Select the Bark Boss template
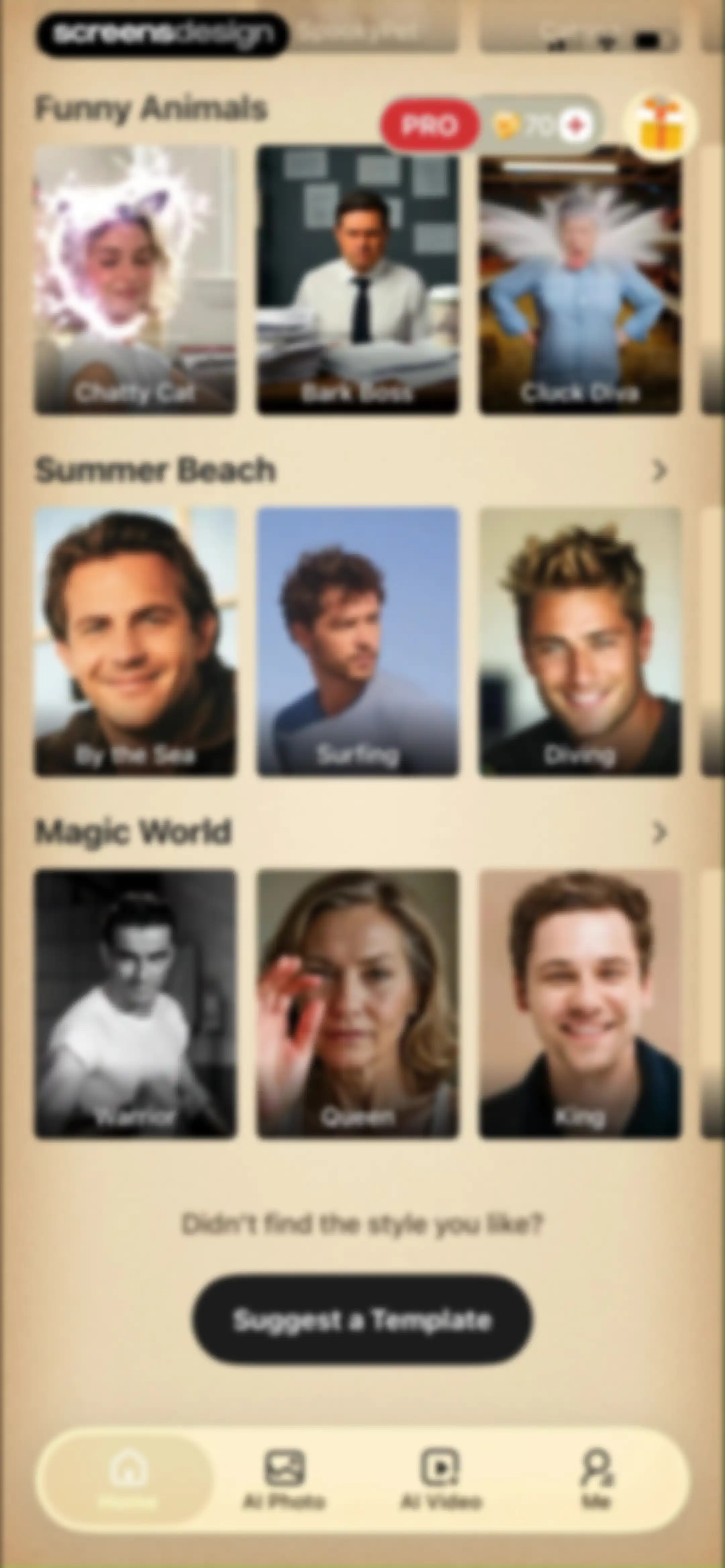The width and height of the screenshot is (725, 1568). (358, 280)
